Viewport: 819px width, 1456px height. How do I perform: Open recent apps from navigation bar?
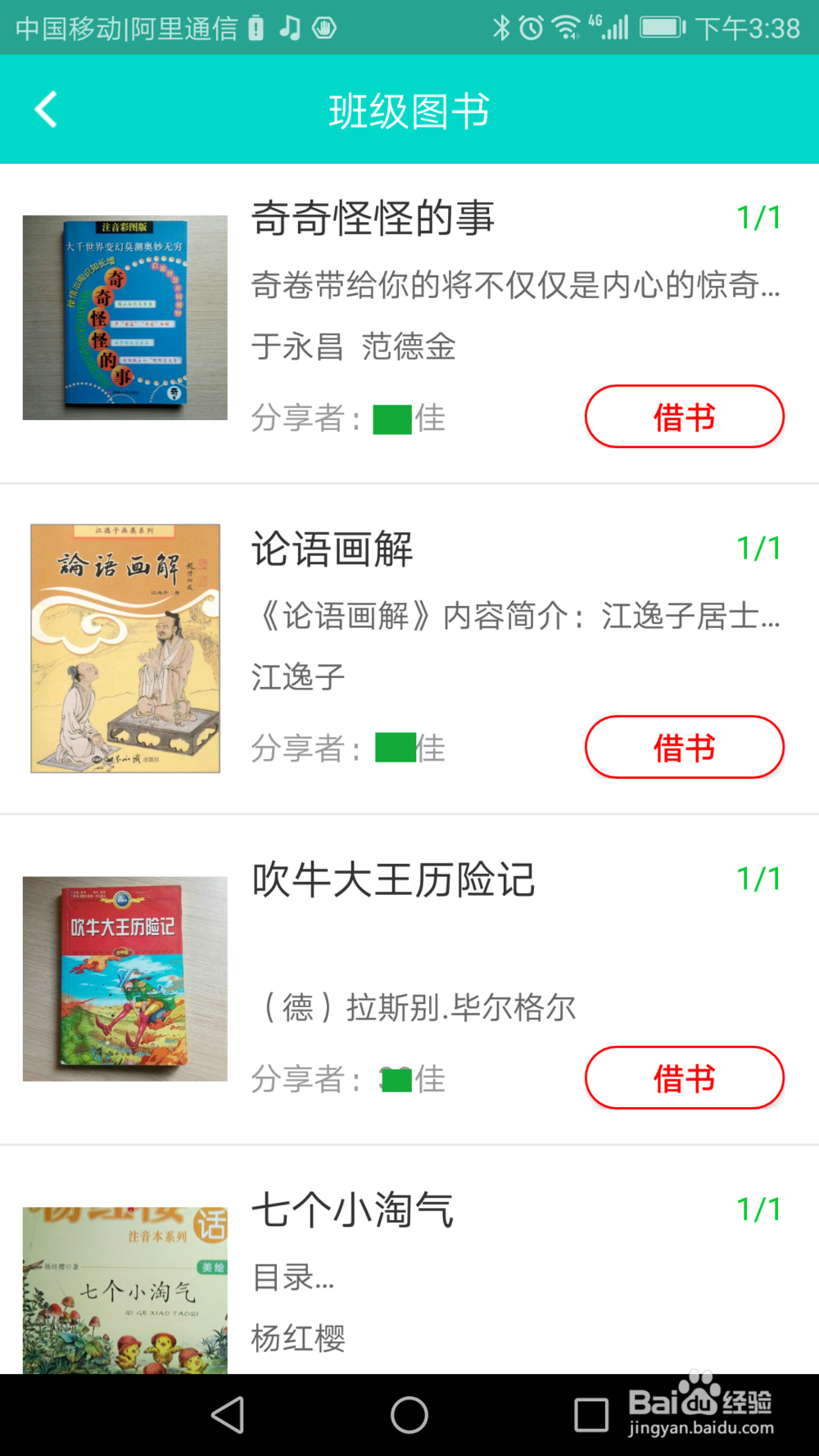click(590, 1414)
